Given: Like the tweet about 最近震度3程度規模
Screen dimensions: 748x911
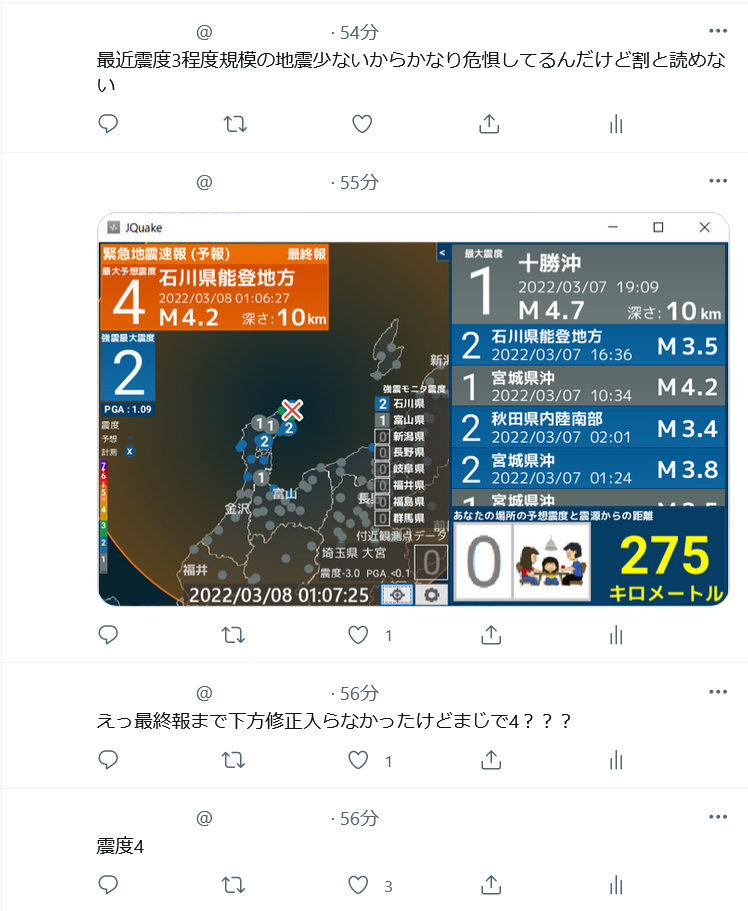Looking at the screenshot, I should click(362, 124).
